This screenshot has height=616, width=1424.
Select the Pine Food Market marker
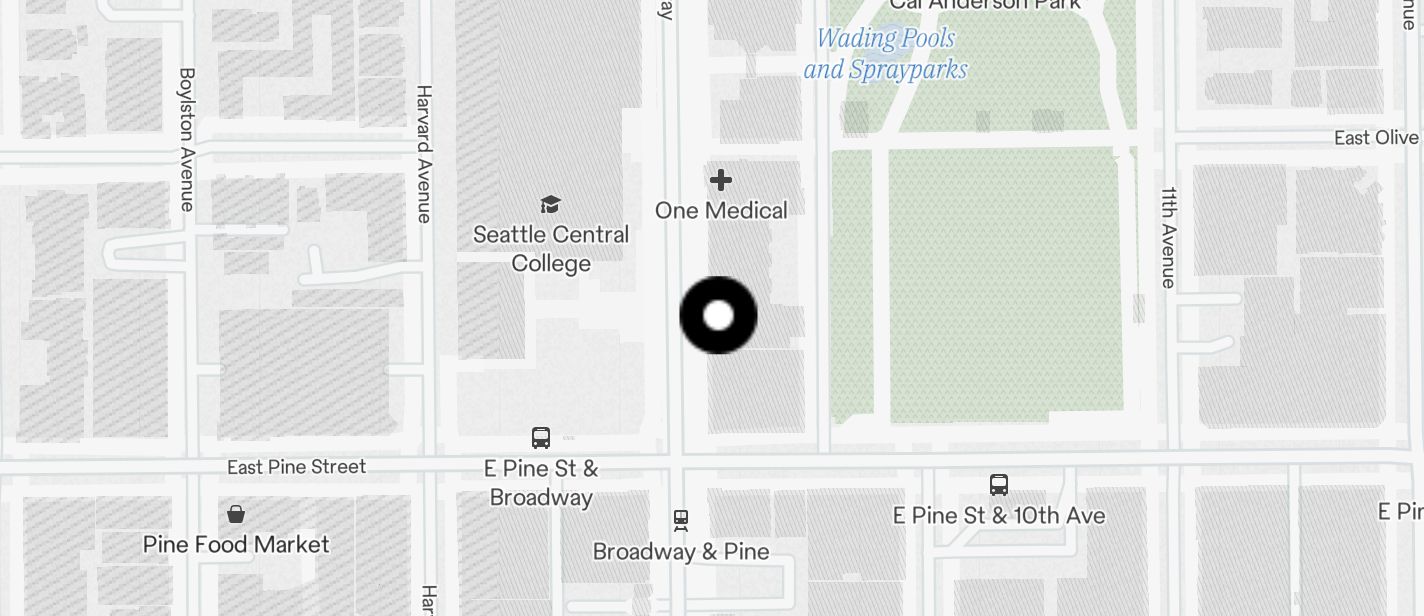236,515
